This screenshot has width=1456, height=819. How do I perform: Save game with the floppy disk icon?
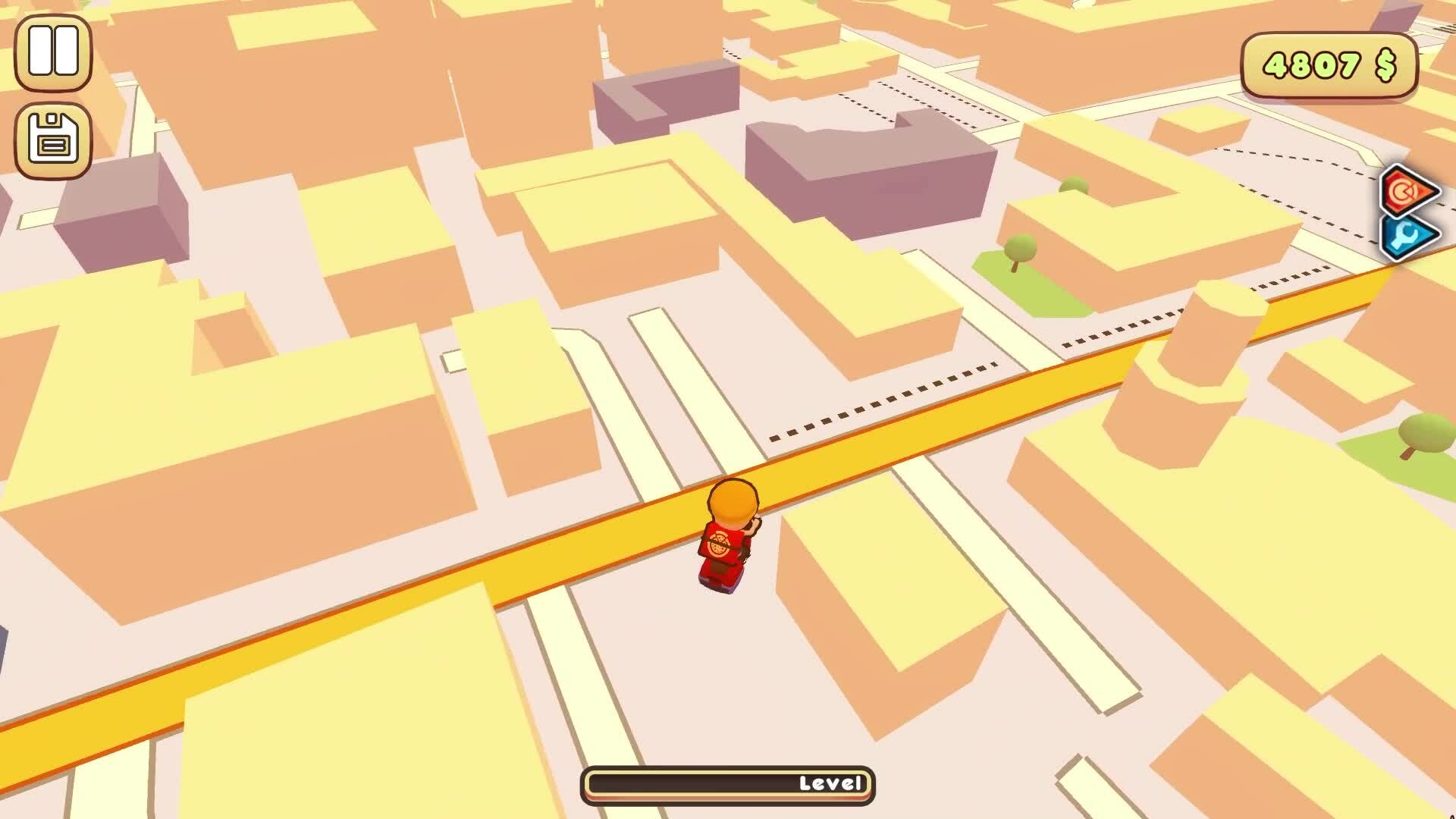pyautogui.click(x=53, y=140)
